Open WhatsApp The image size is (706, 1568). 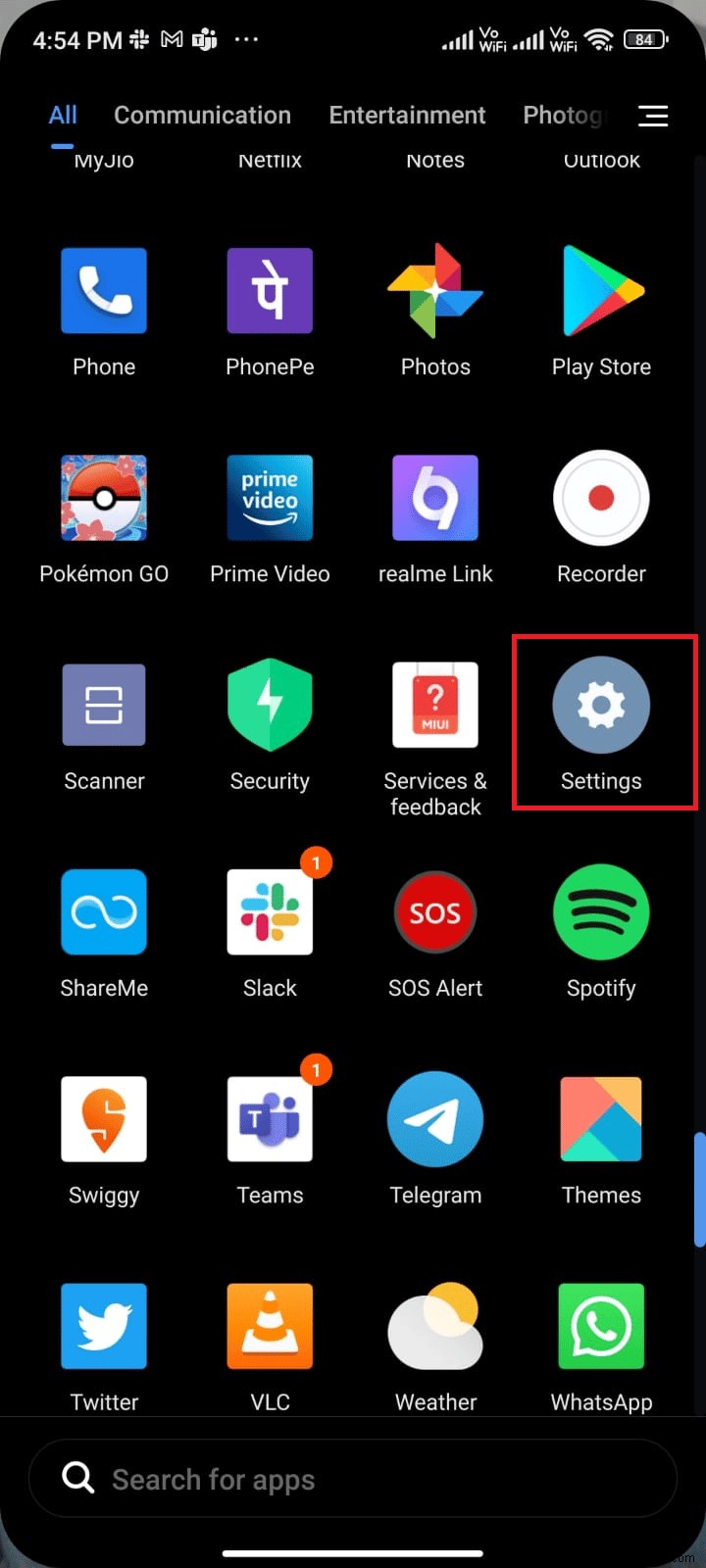[x=601, y=1326]
